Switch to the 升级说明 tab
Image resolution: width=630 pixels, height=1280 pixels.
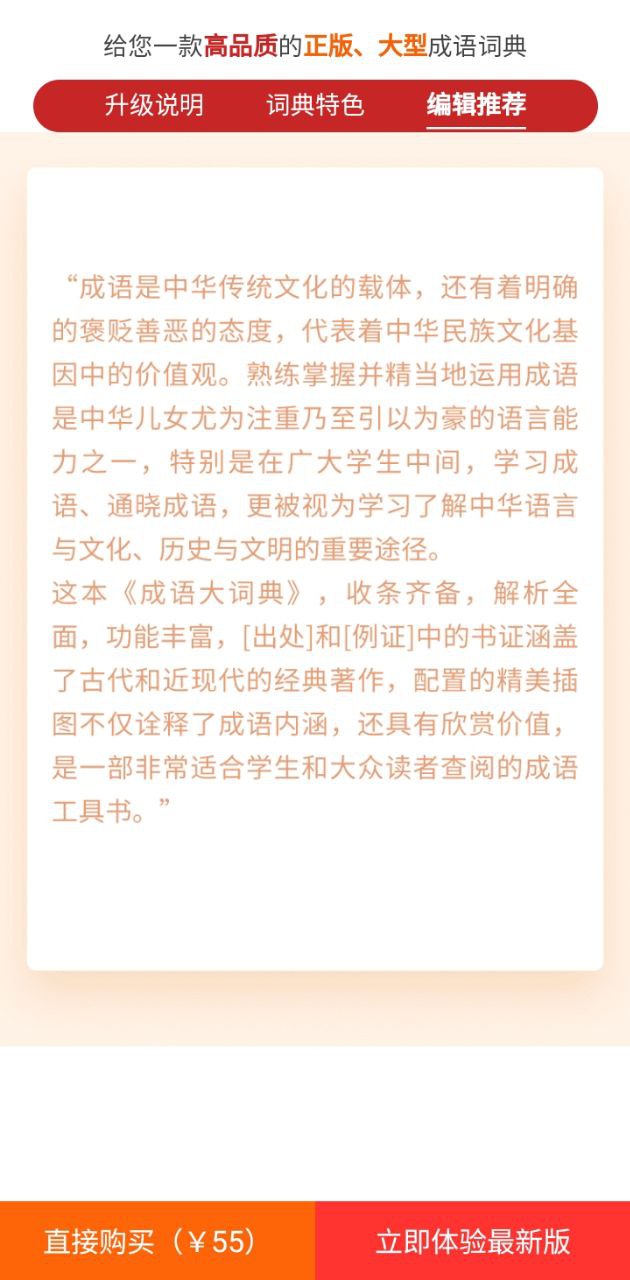pos(154,105)
